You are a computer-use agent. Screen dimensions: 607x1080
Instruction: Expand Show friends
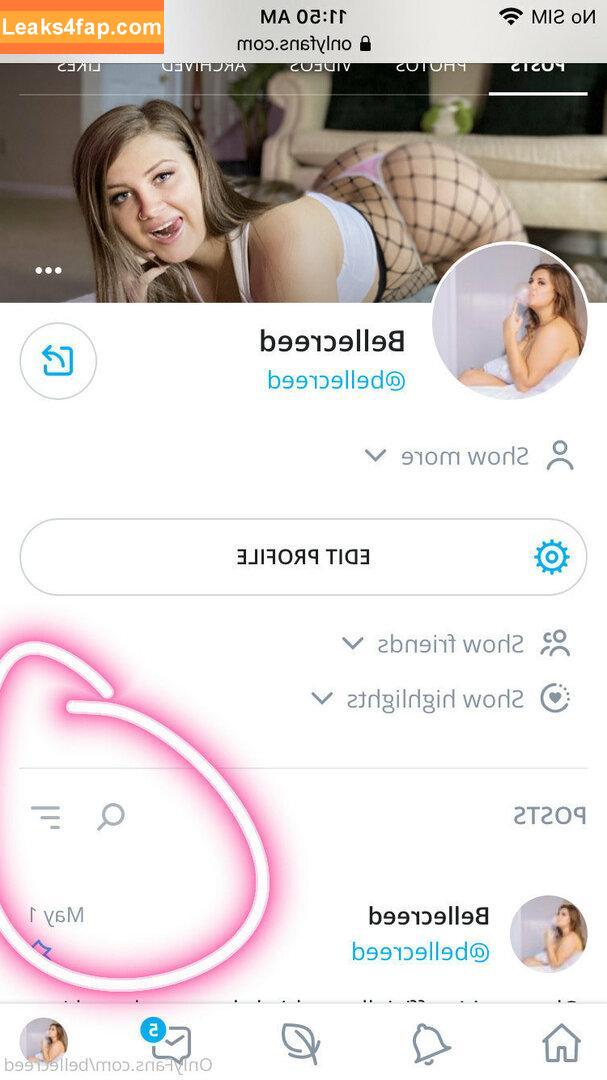450,644
